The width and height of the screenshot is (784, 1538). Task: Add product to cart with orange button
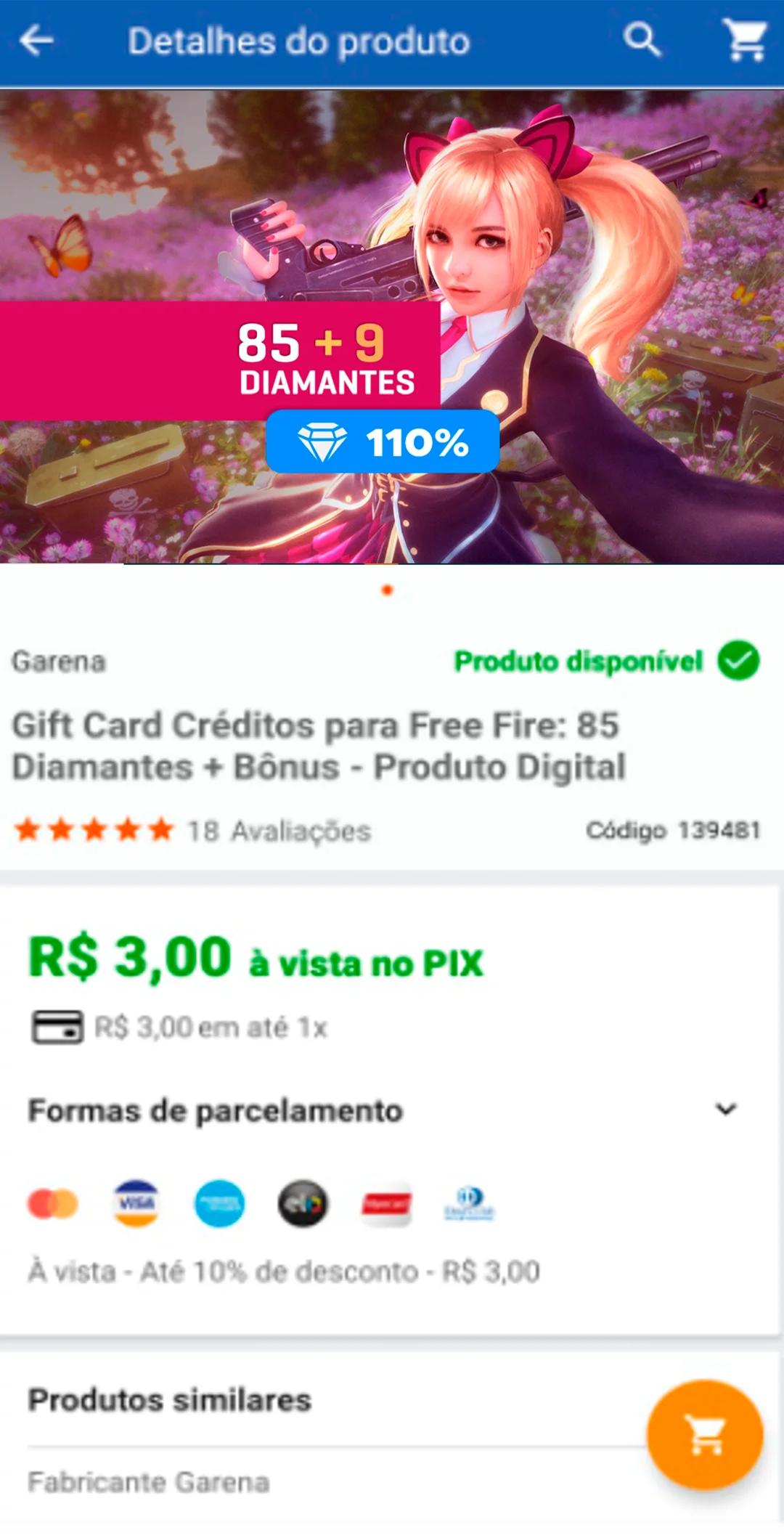pyautogui.click(x=704, y=1434)
